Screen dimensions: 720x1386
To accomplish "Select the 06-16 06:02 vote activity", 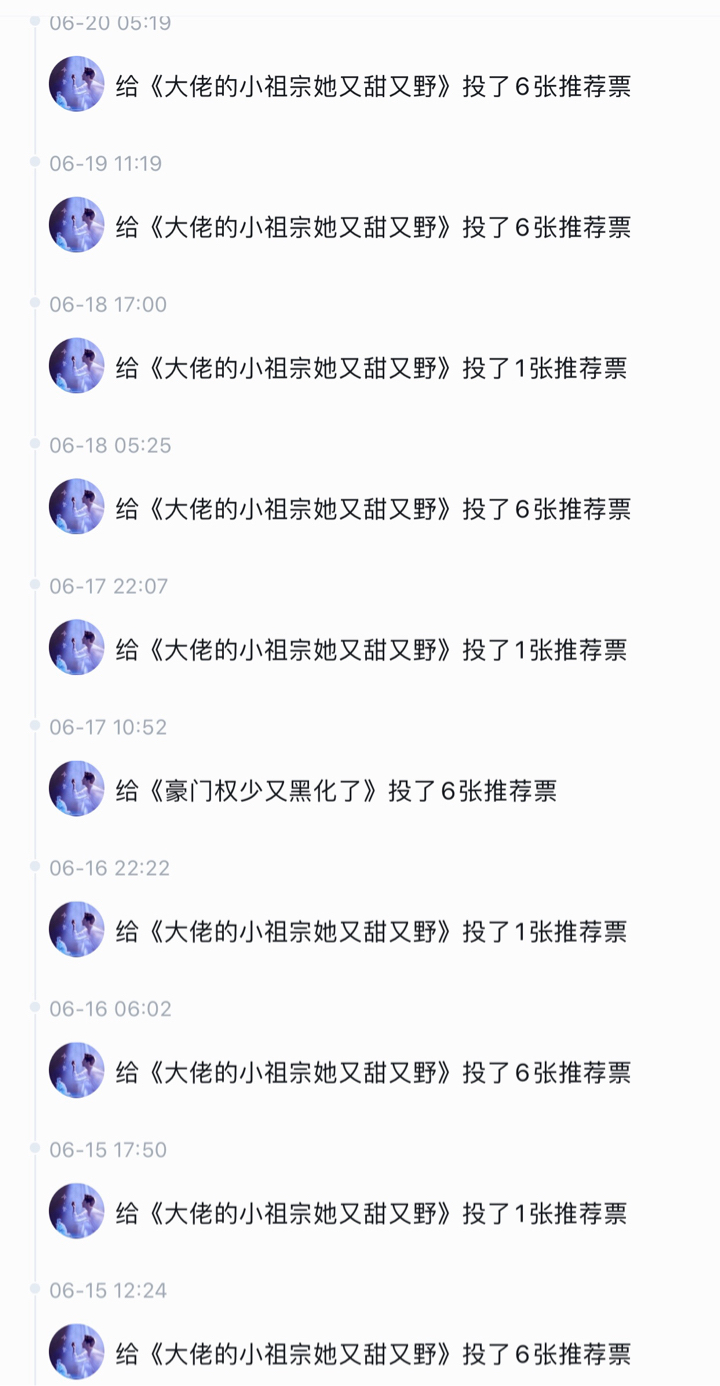I will (373, 1073).
